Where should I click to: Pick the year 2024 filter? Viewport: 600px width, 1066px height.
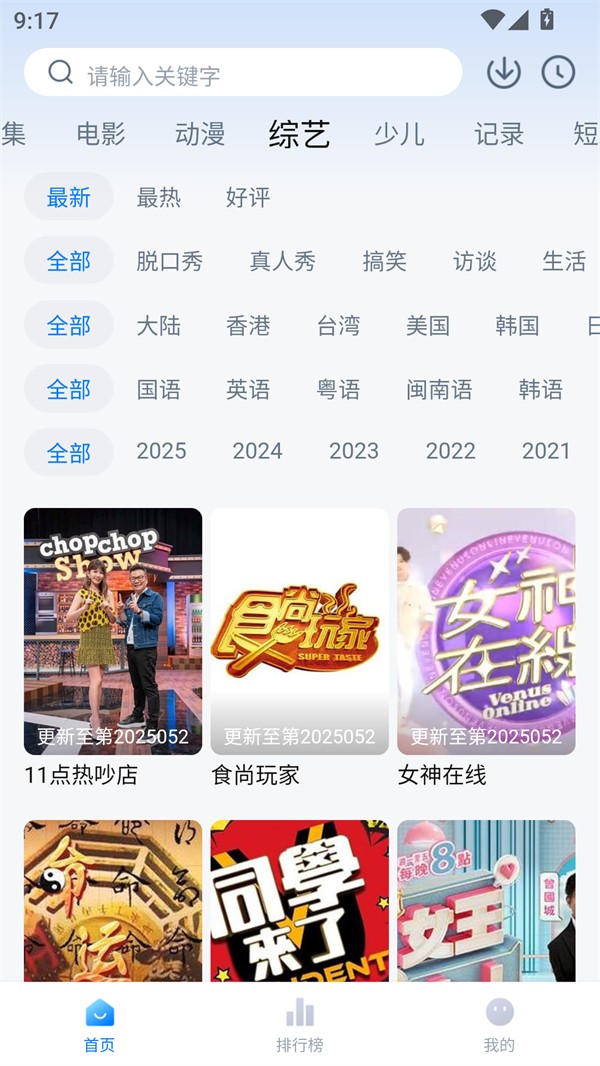[258, 451]
